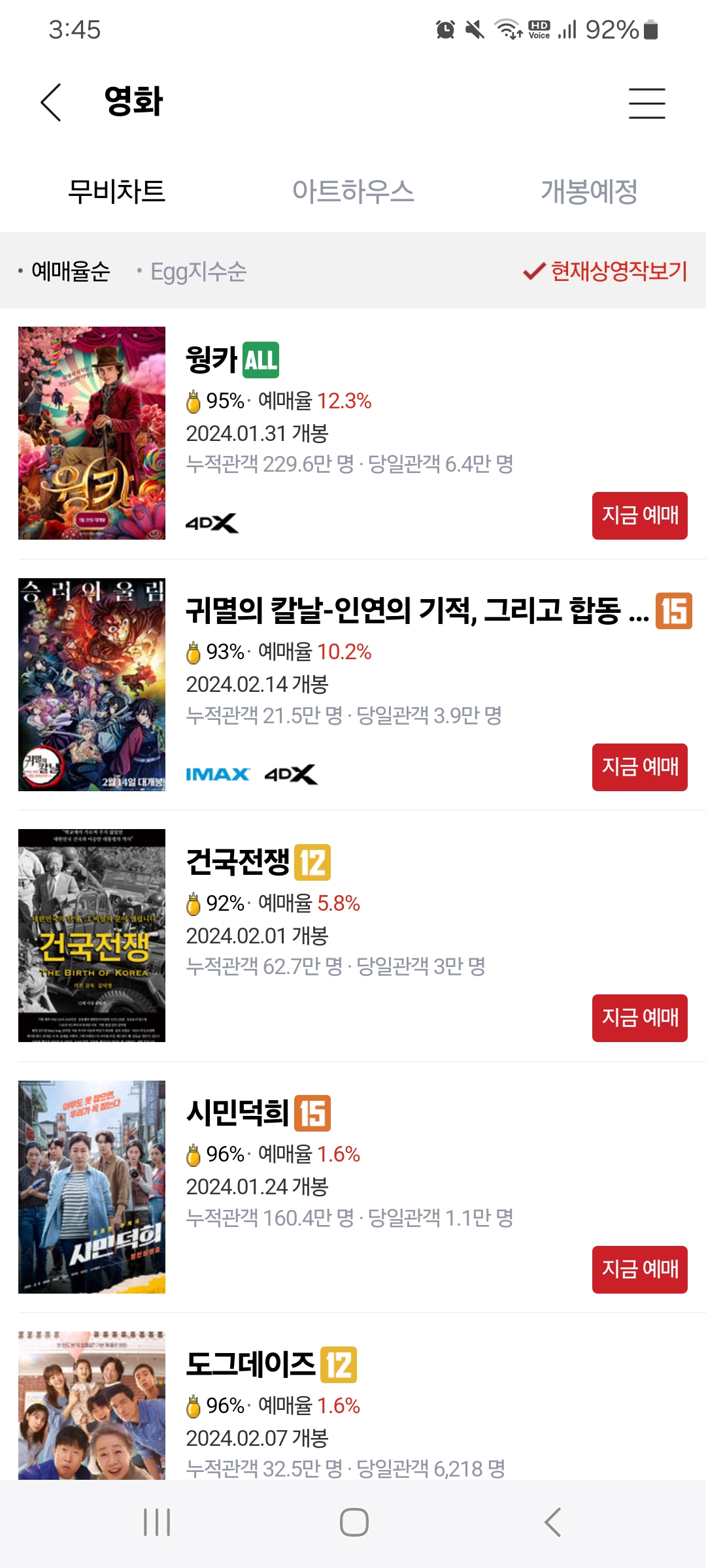Tap 지금 예매 for 귀멸의 칼날
Viewport: 706px width, 1568px height.
tap(639, 767)
